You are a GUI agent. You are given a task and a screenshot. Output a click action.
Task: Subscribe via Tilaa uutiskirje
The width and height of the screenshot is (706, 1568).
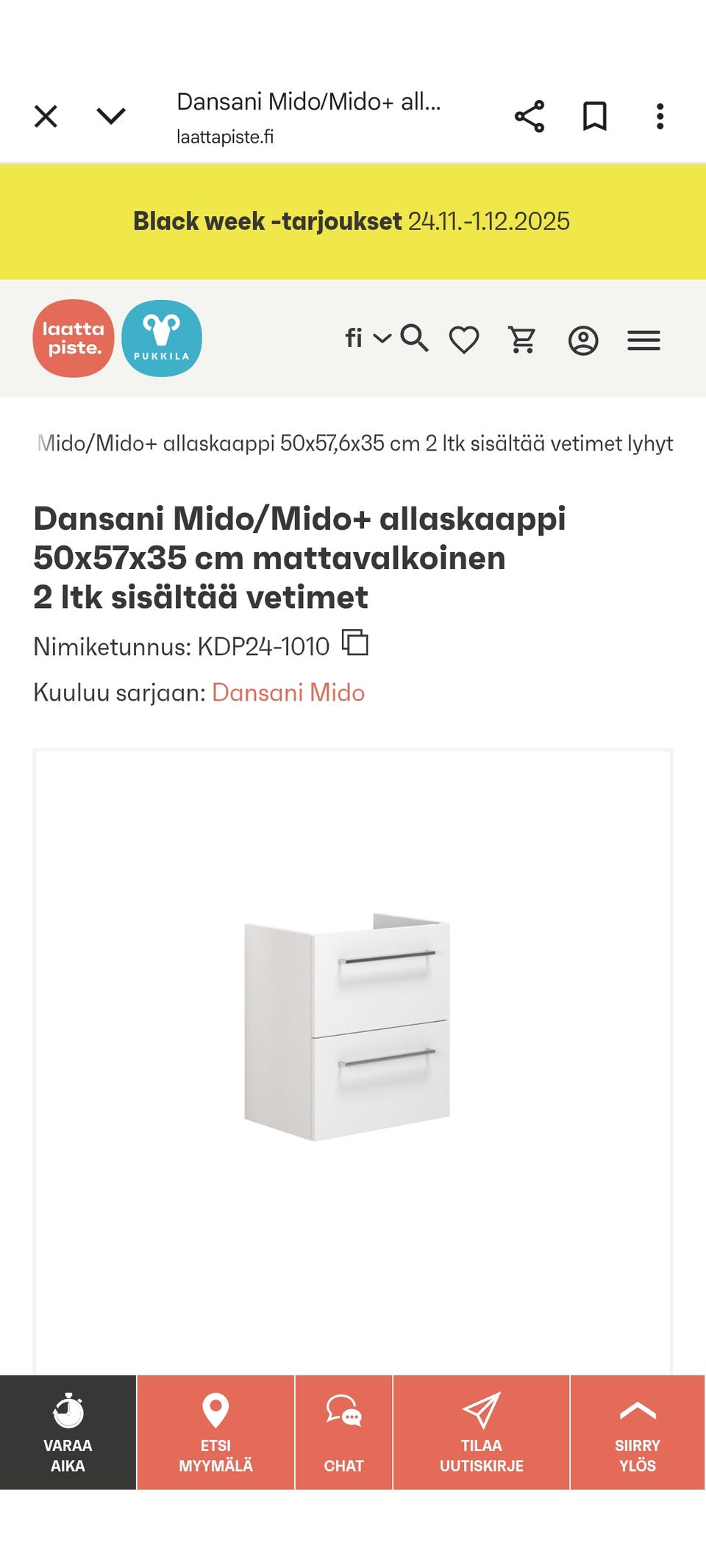481,1432
